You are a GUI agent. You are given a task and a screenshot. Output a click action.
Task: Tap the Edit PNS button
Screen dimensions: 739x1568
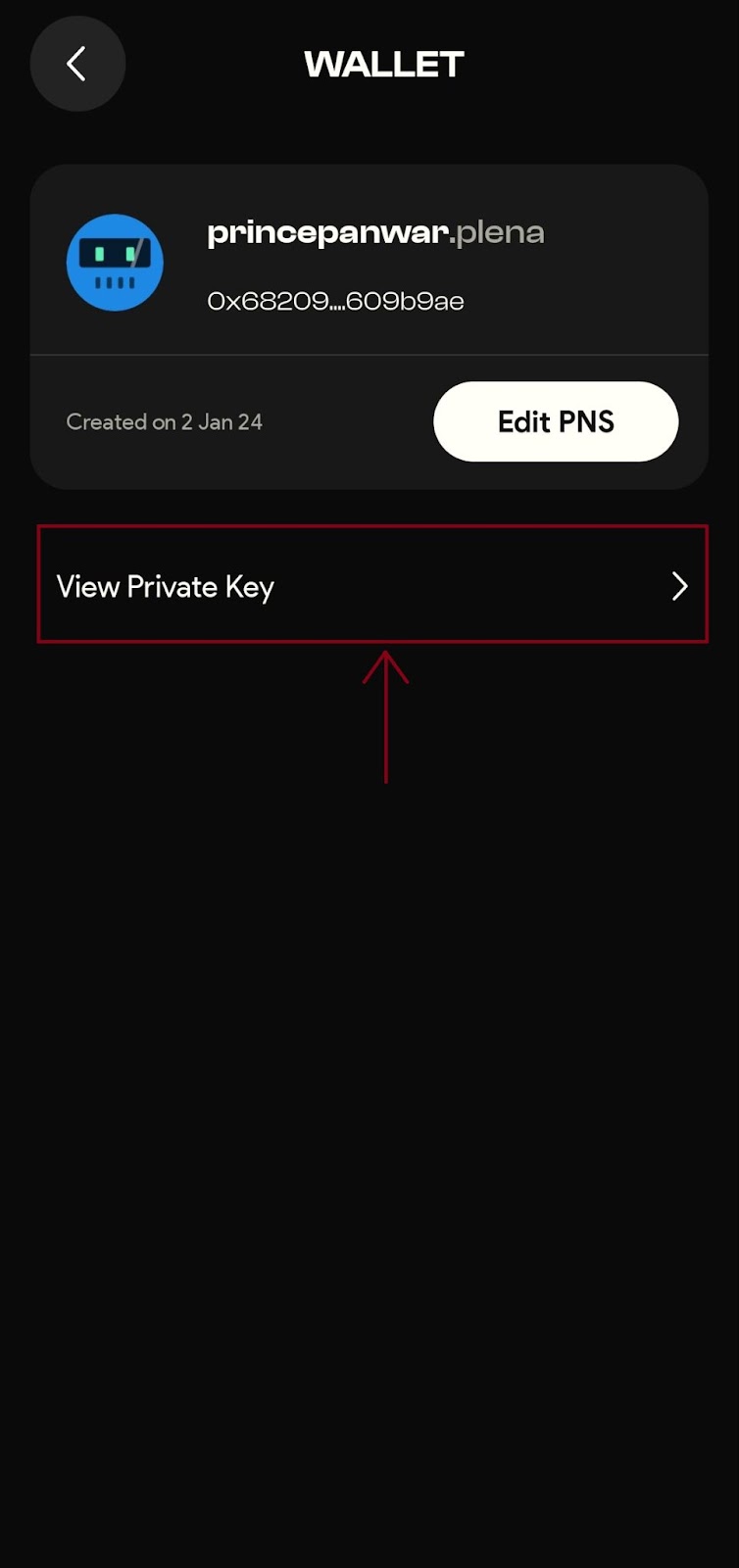[x=556, y=421]
